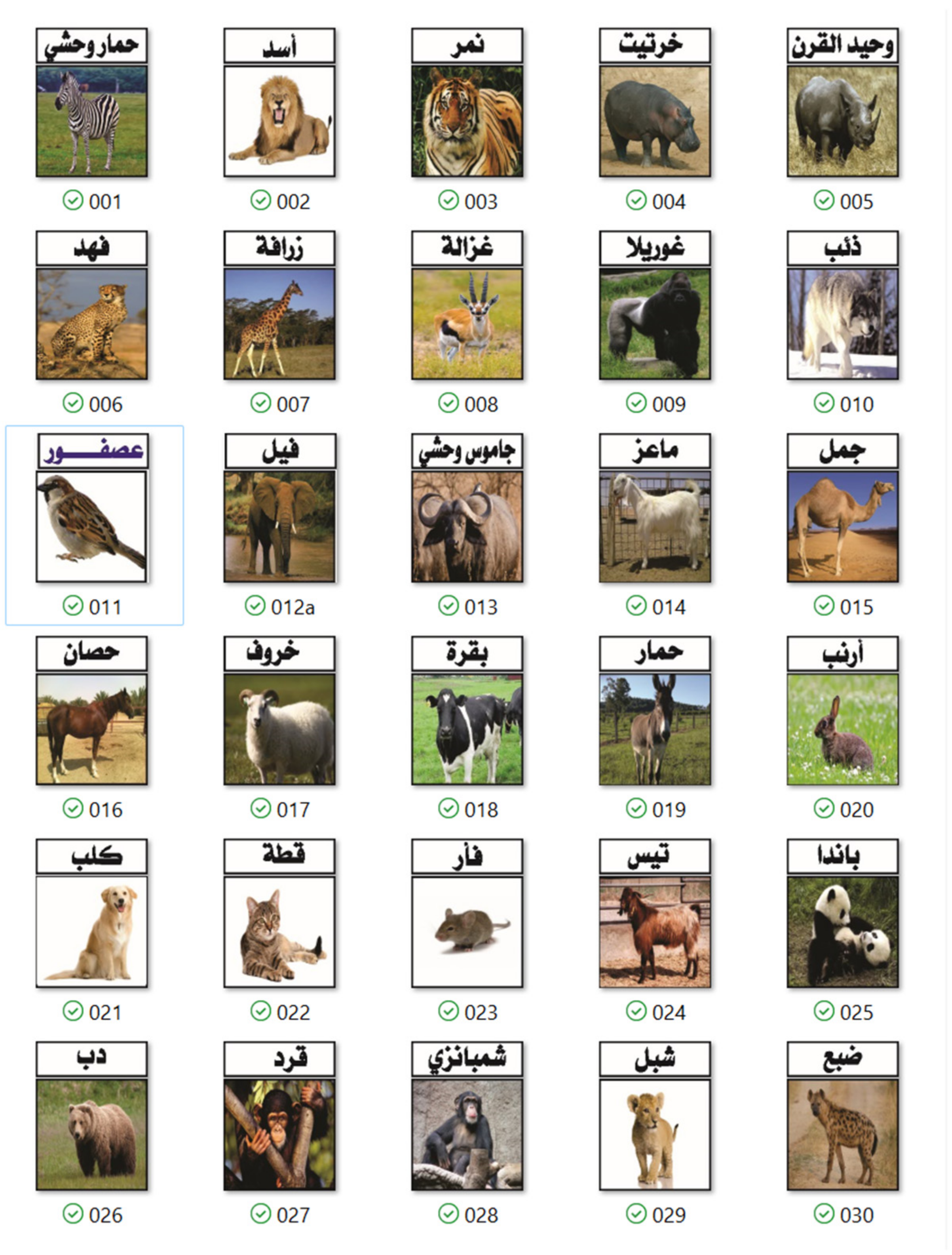The height and width of the screenshot is (1255, 952).
Task: Select file 013 wild buffalo thumbnail
Action: (x=467, y=526)
